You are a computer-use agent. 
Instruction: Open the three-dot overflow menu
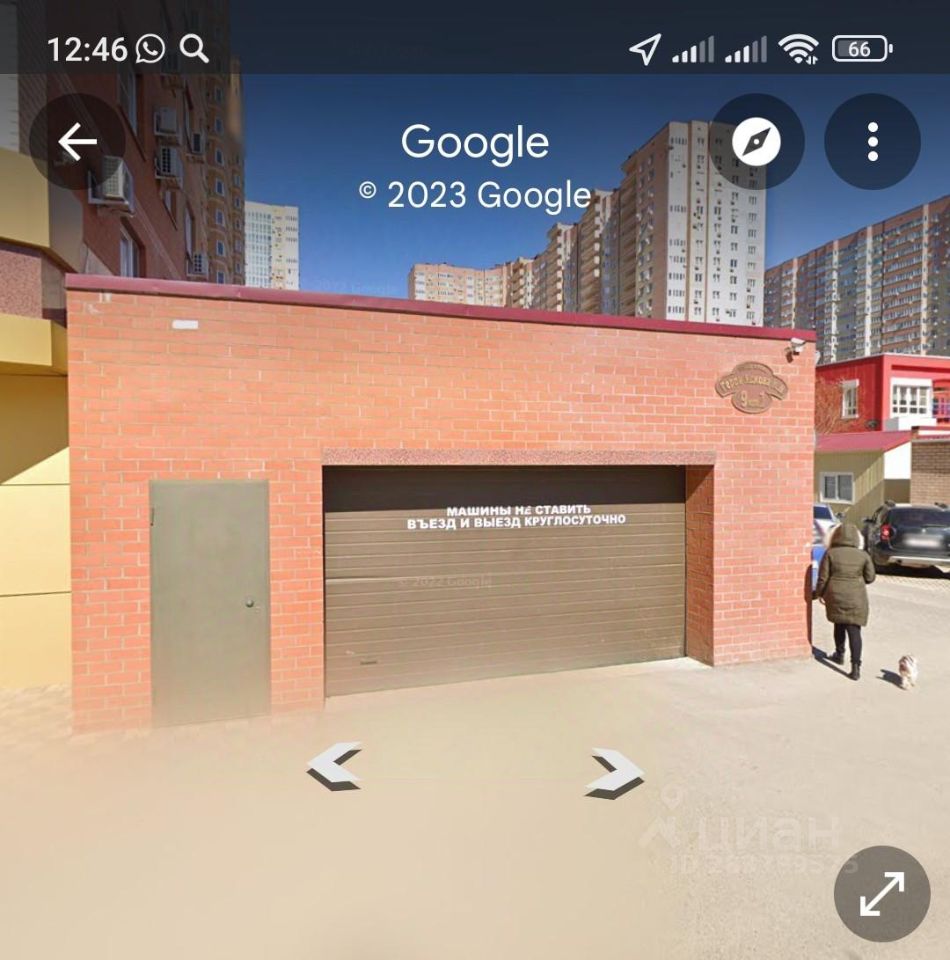pyautogui.click(x=872, y=142)
